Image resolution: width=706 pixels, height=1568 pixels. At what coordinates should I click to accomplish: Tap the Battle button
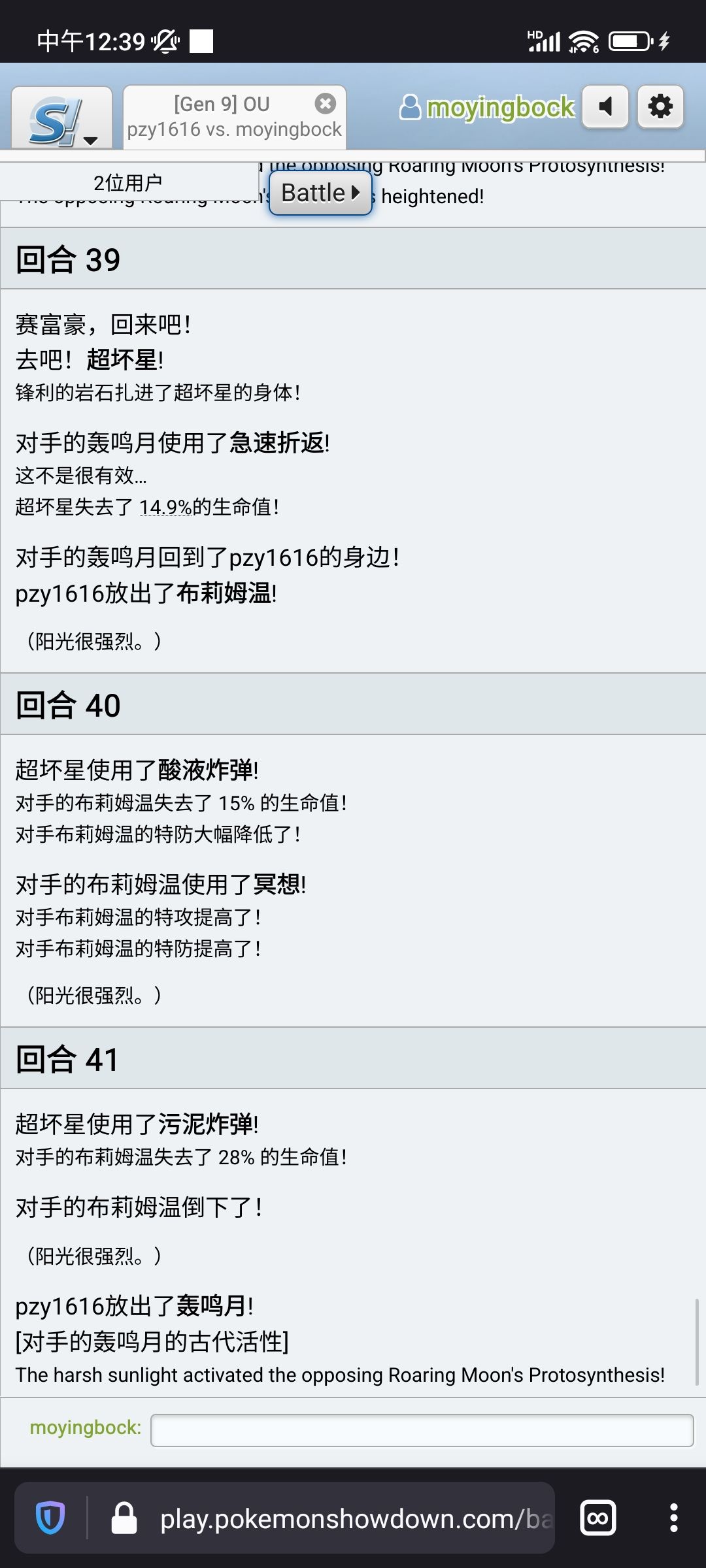click(x=320, y=193)
